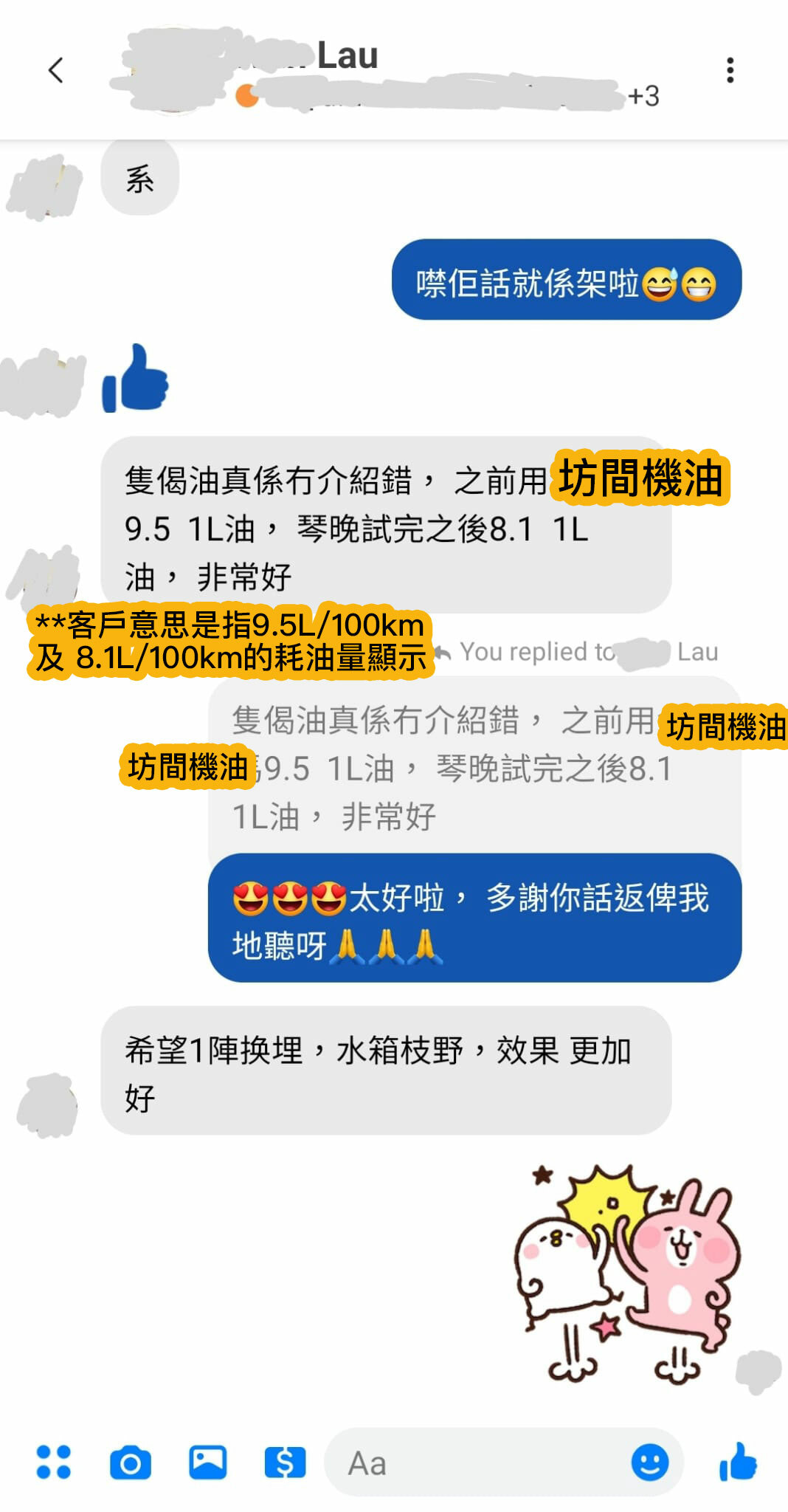This screenshot has width=788, height=1512.
Task: Open the smiley emoji picker icon
Action: (649, 1461)
